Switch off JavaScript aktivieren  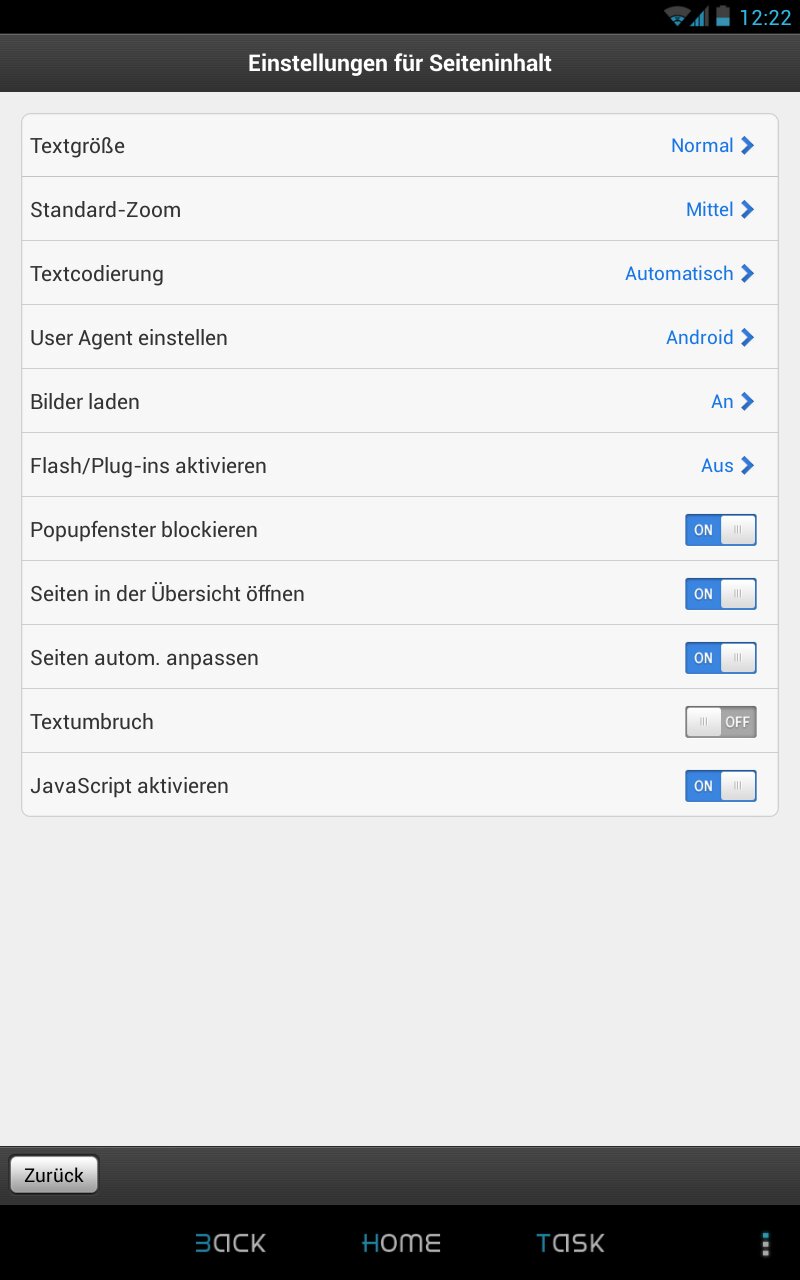coord(721,786)
